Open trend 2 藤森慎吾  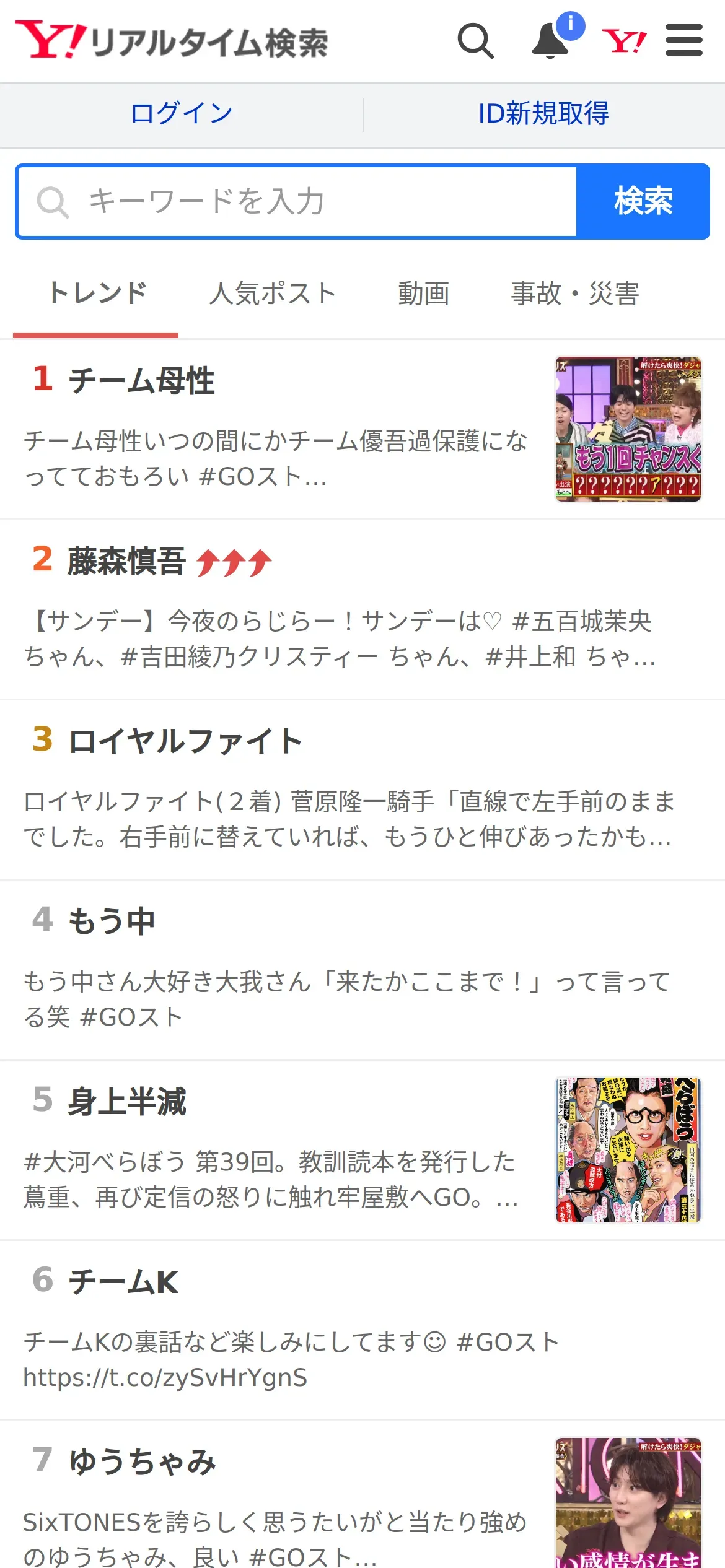point(127,561)
